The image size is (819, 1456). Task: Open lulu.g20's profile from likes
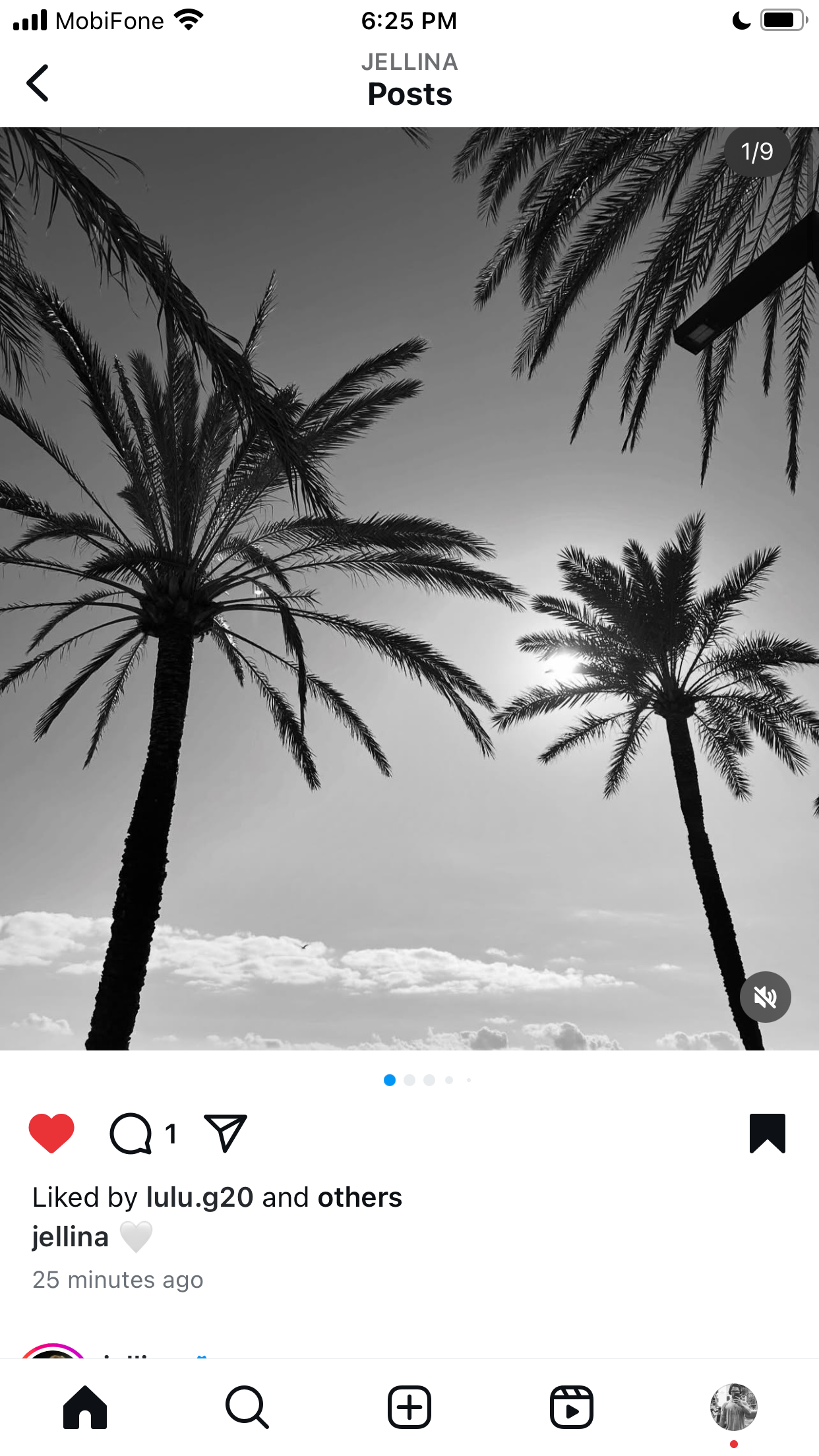point(200,1197)
